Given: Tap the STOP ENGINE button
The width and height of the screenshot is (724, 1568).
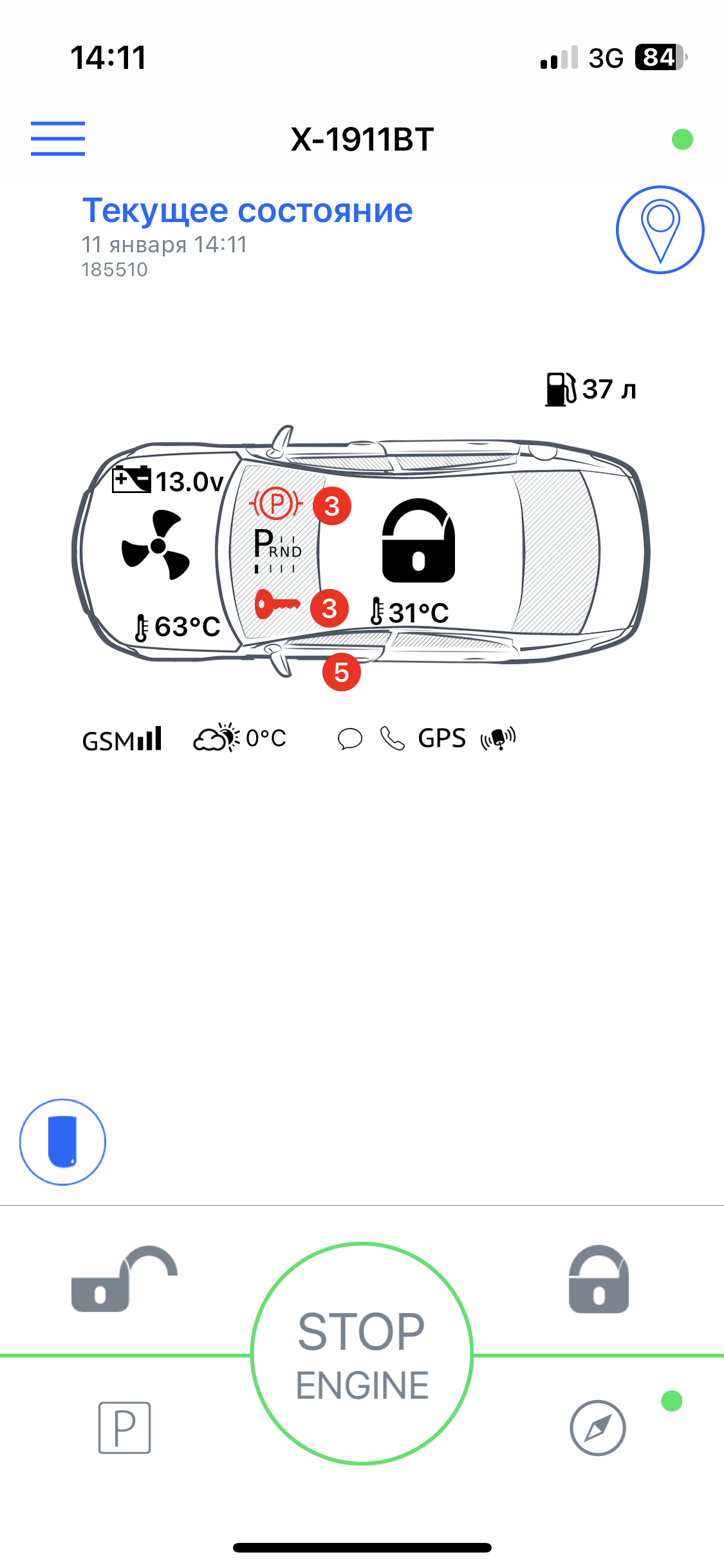Looking at the screenshot, I should (x=362, y=1354).
